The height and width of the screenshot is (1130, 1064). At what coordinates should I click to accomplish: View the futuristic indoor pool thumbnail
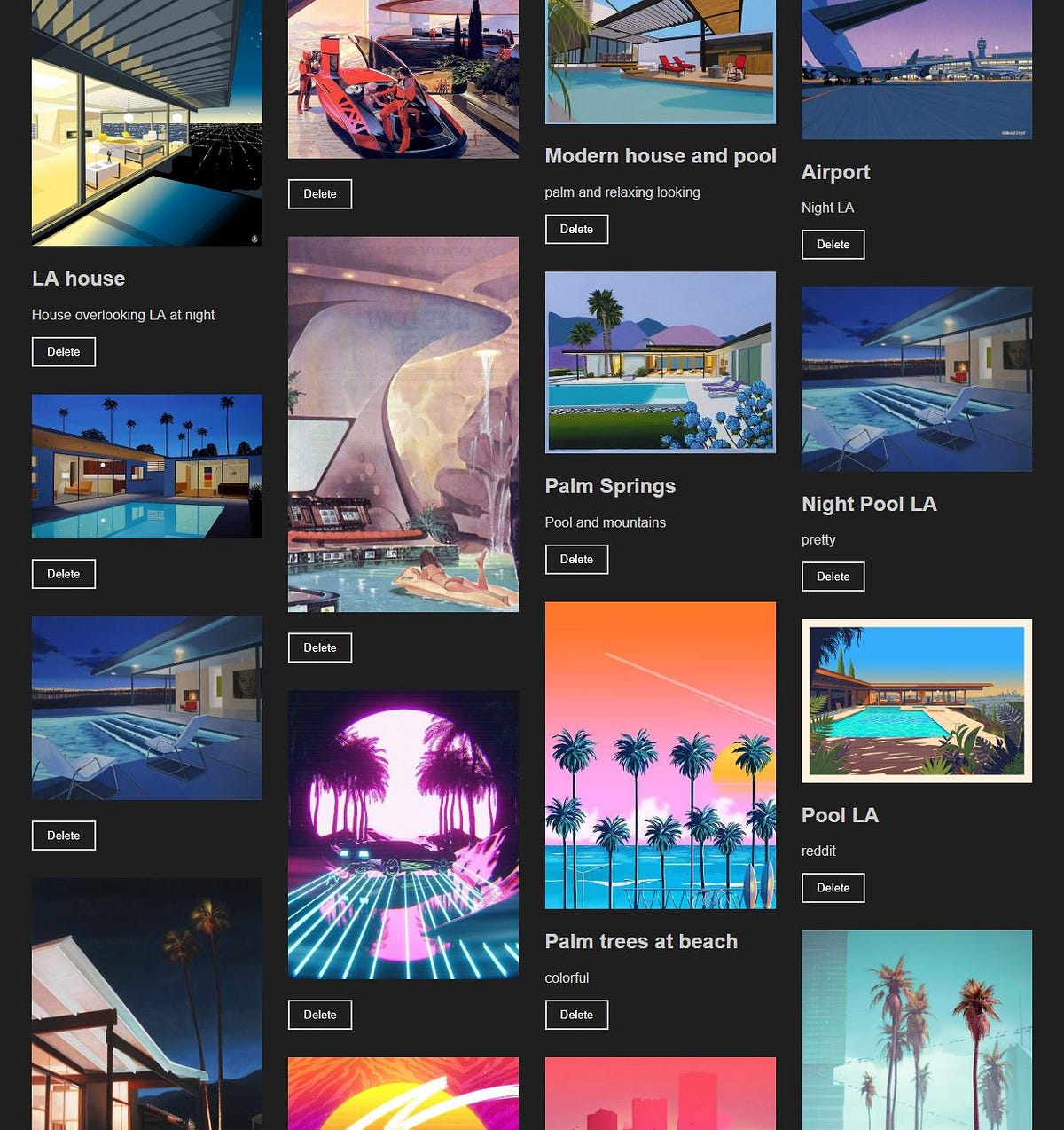403,423
